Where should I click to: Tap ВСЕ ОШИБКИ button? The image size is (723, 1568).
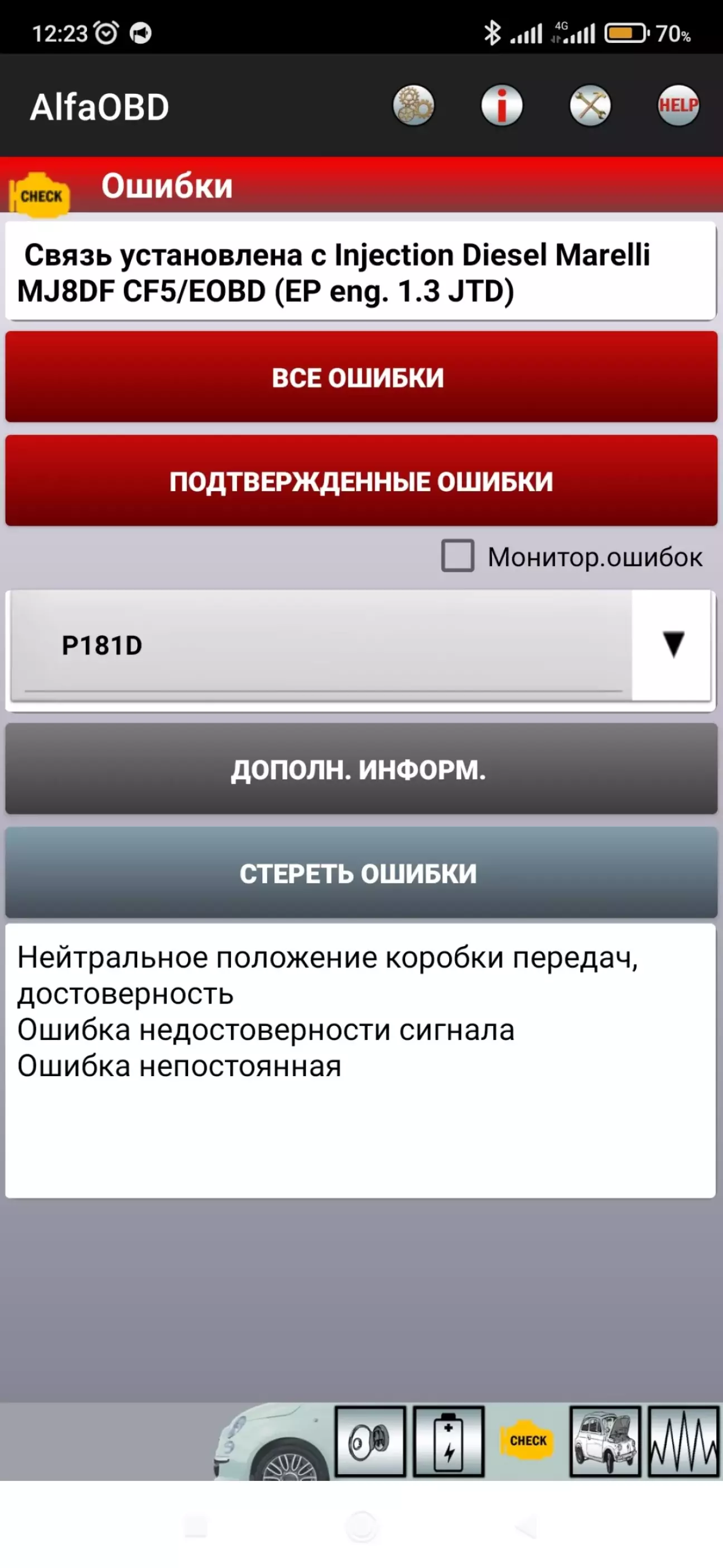(361, 377)
